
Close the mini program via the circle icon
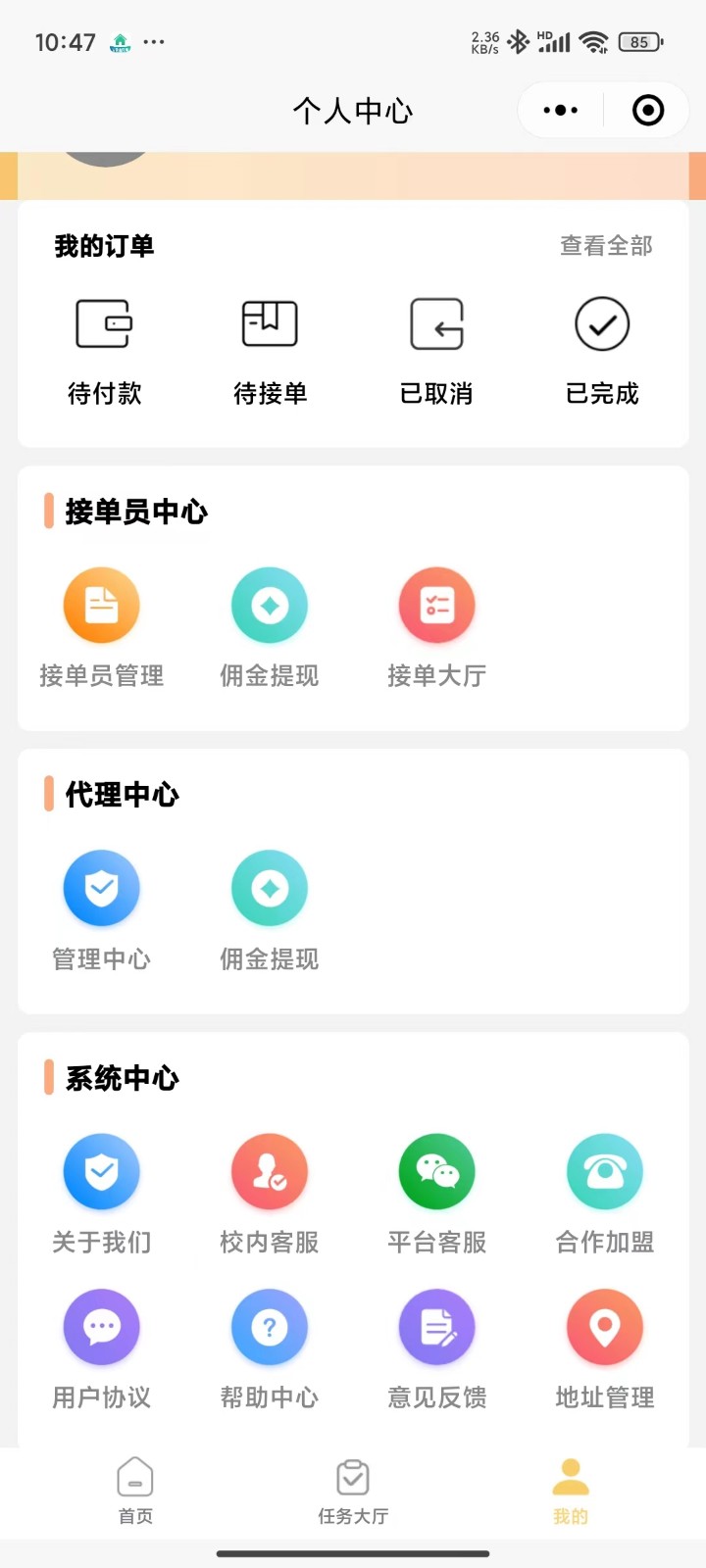click(x=648, y=111)
